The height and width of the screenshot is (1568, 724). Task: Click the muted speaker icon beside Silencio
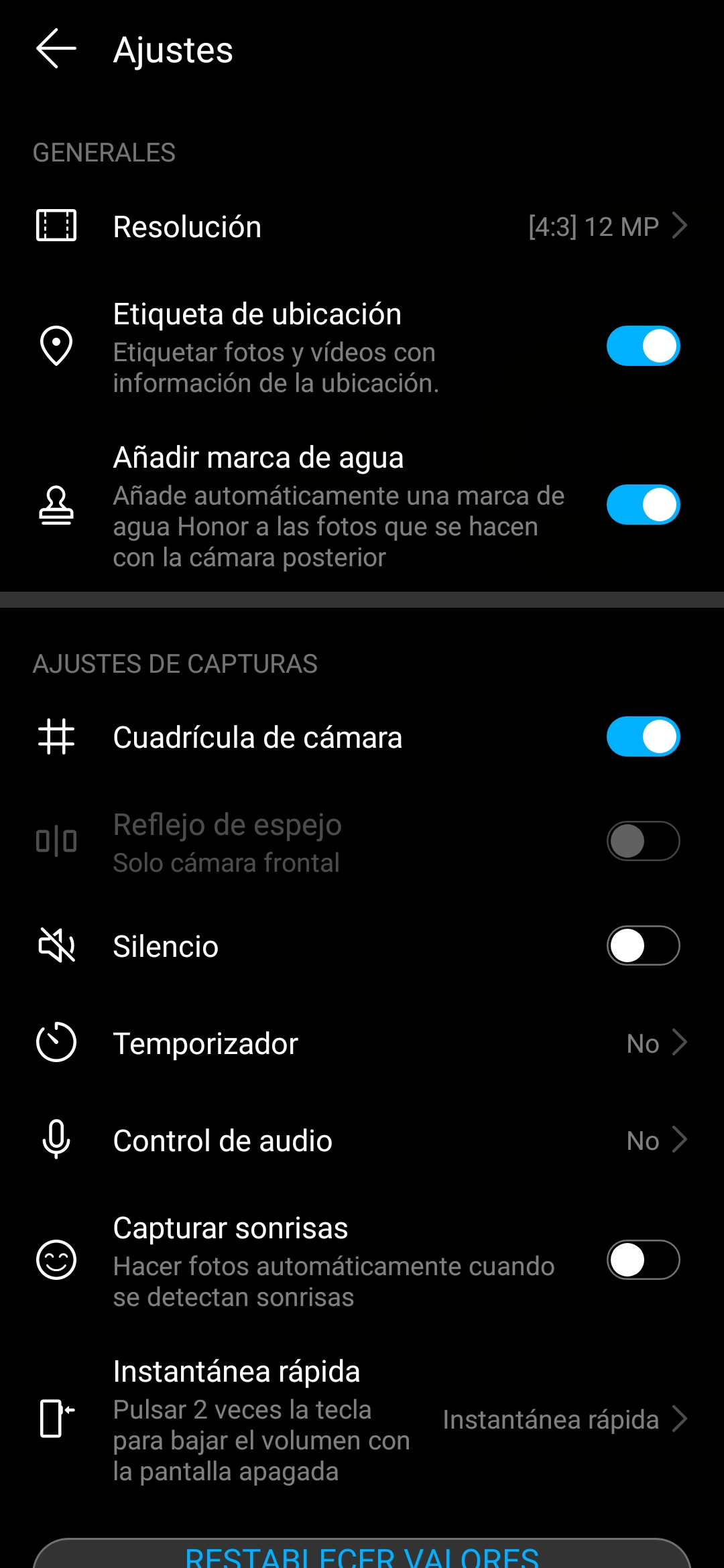point(57,945)
